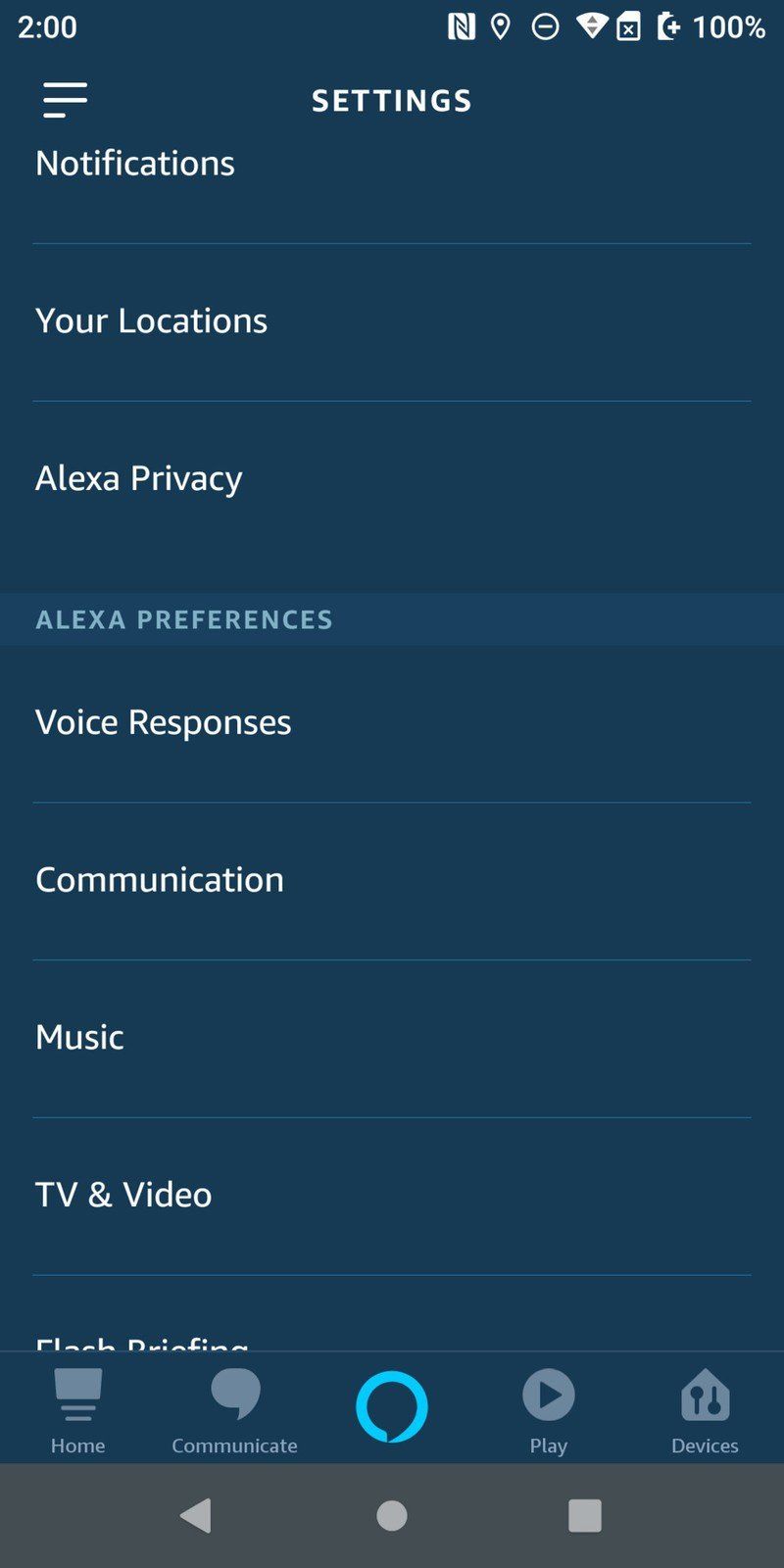Image resolution: width=784 pixels, height=1568 pixels.
Task: Open Music preferences
Action: pyautogui.click(x=78, y=1037)
